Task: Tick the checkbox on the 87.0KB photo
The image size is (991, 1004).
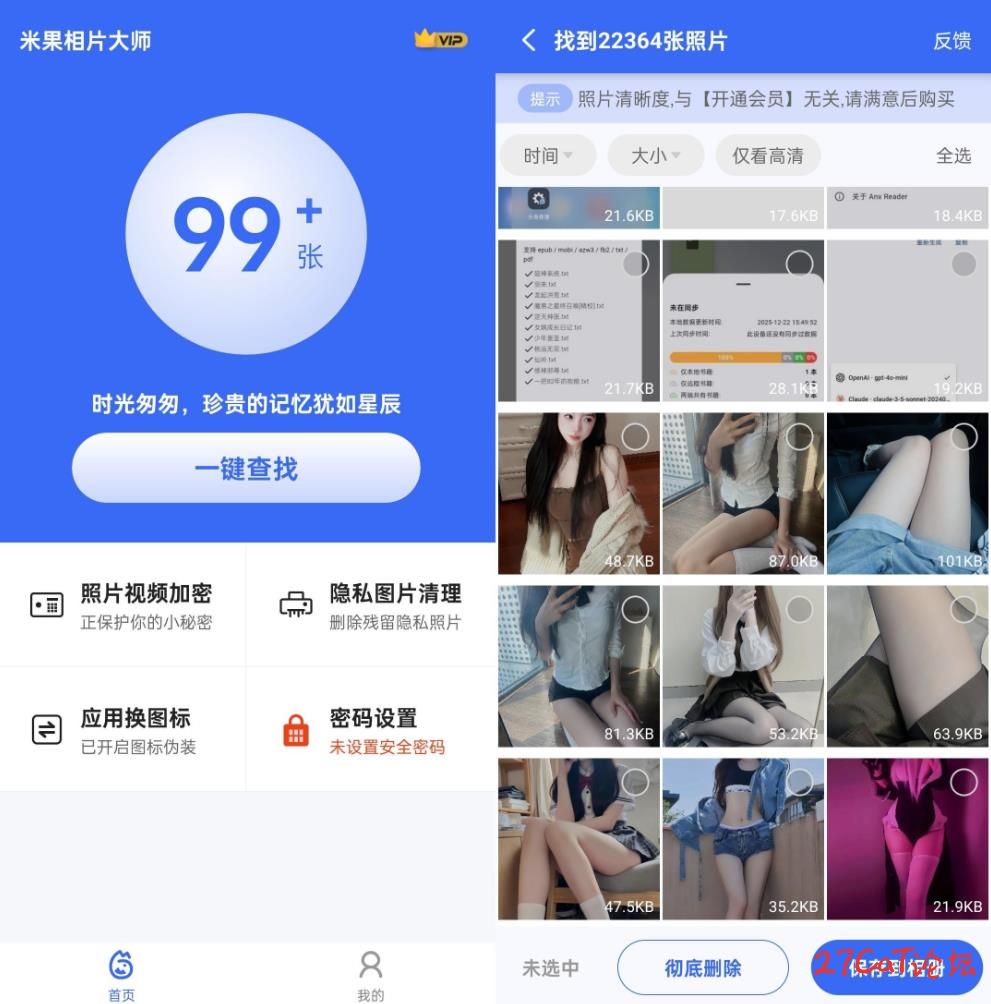Action: pos(799,437)
